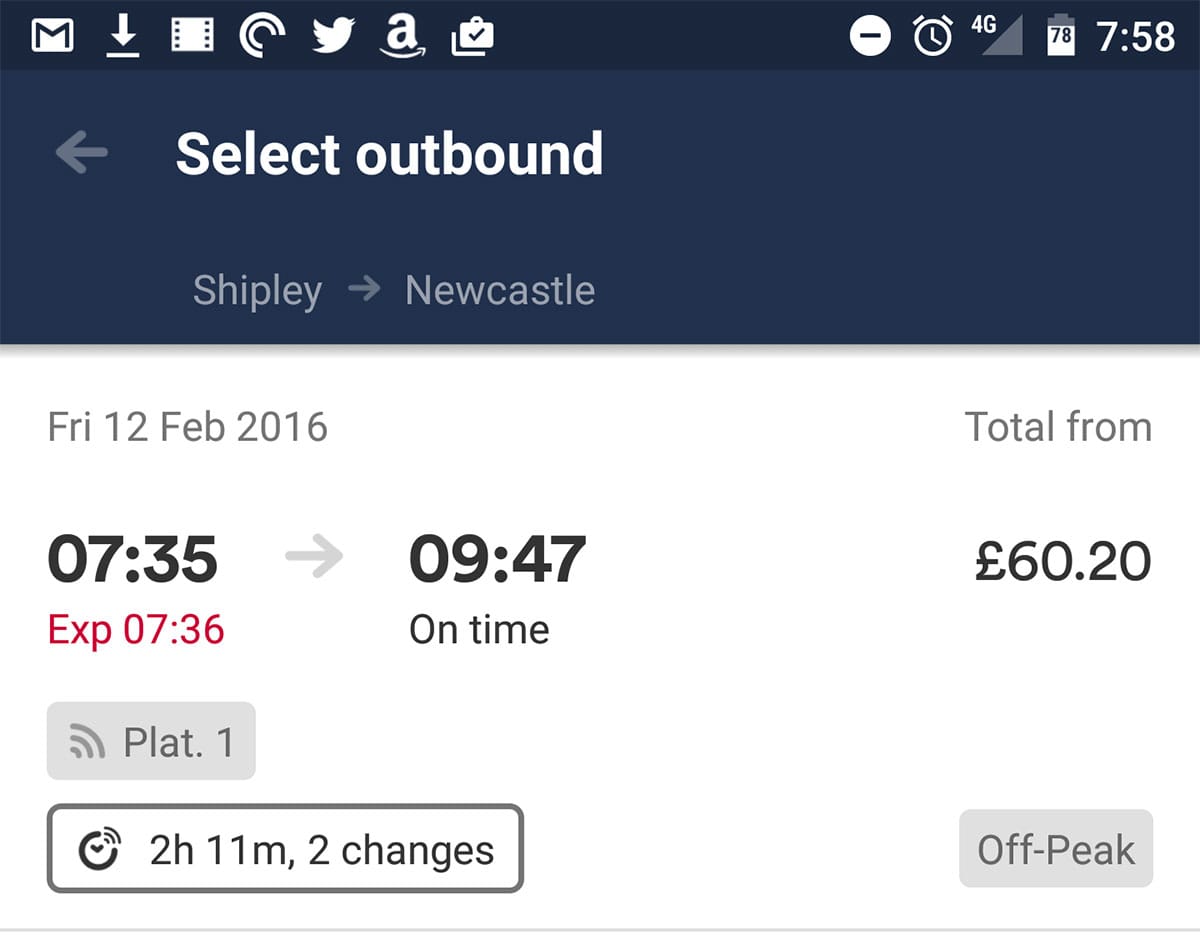The width and height of the screenshot is (1200, 935).
Task: Go back using the header arrow
Action: click(82, 153)
